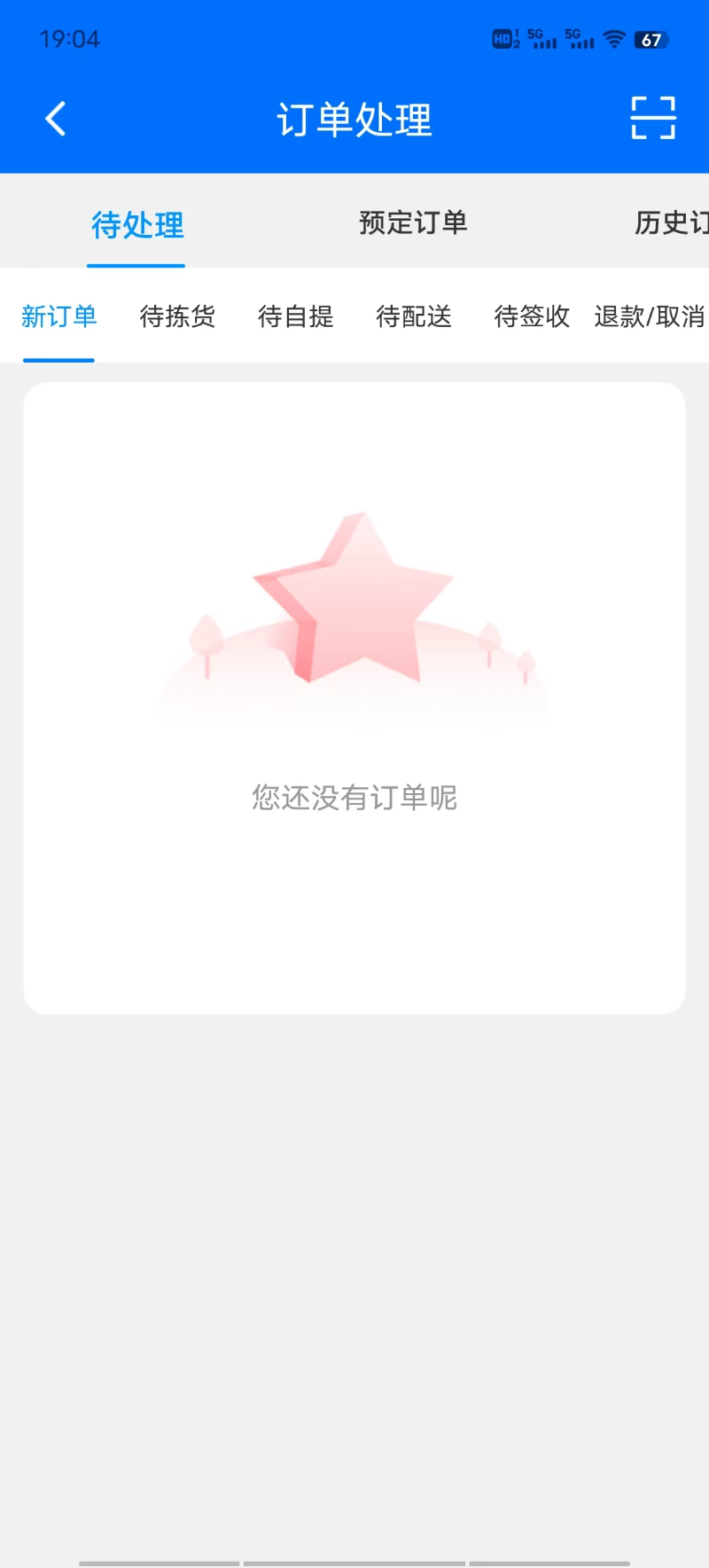Tap the scan barcode icon in top right
Screen dimensions: 709x1568
[x=652, y=119]
